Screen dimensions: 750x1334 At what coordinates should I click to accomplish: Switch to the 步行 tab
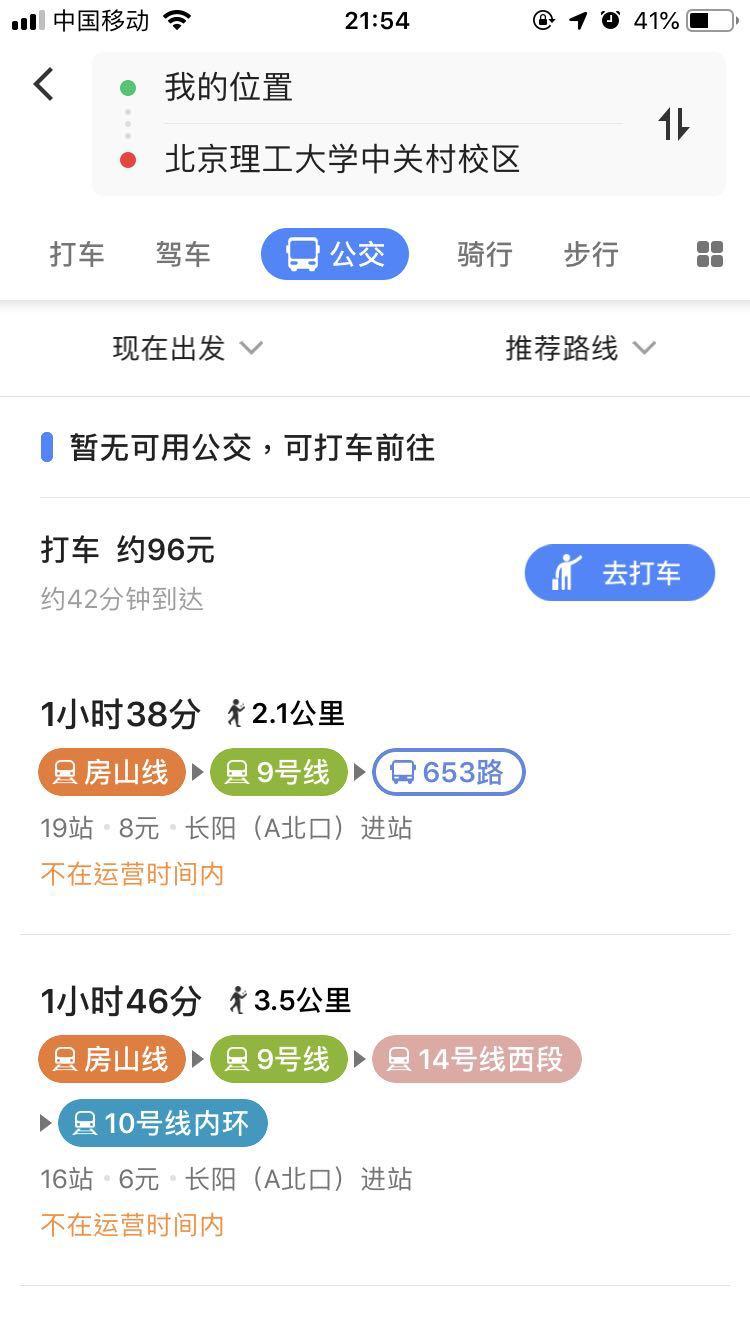click(590, 254)
